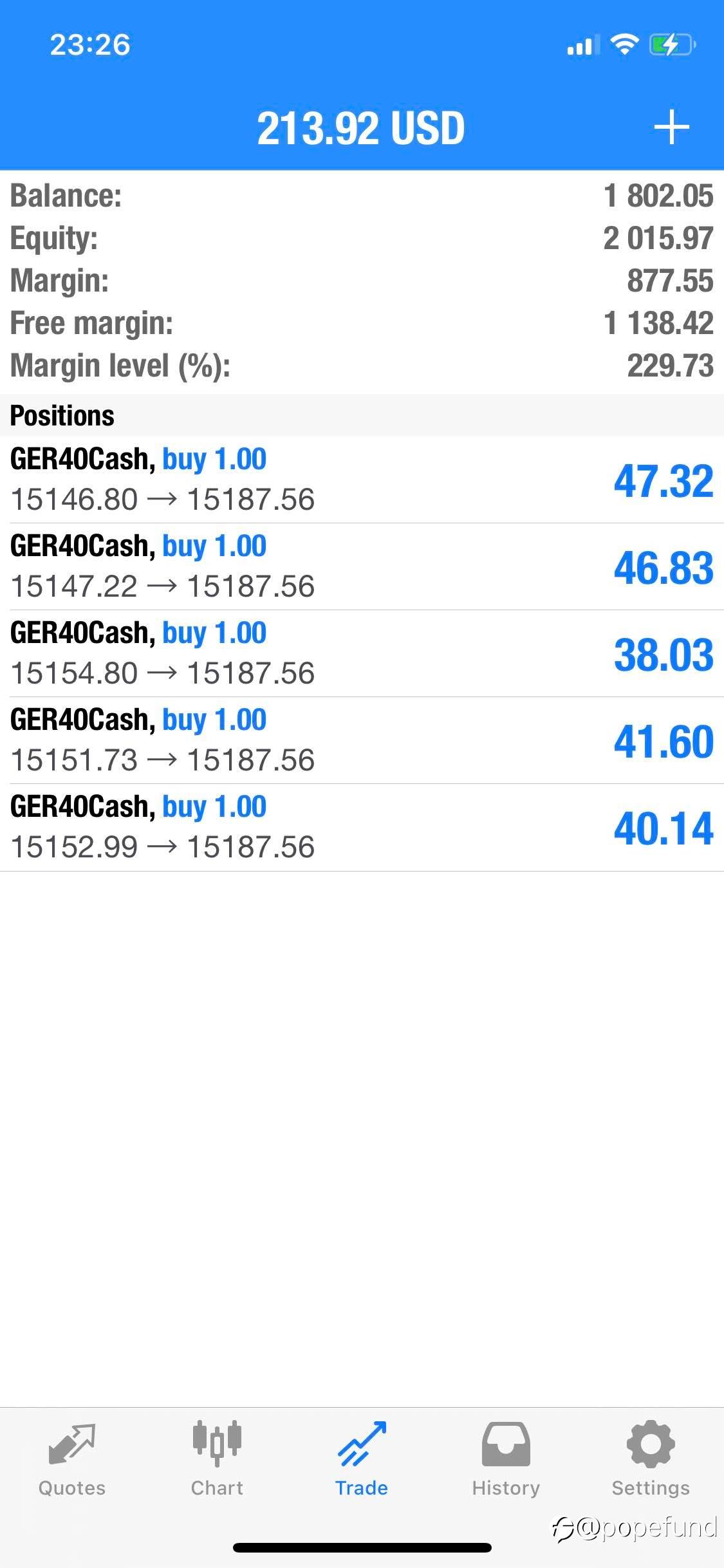Tap the 213.92 USD account header
Screen dimensions: 724x1568
pyautogui.click(x=362, y=127)
